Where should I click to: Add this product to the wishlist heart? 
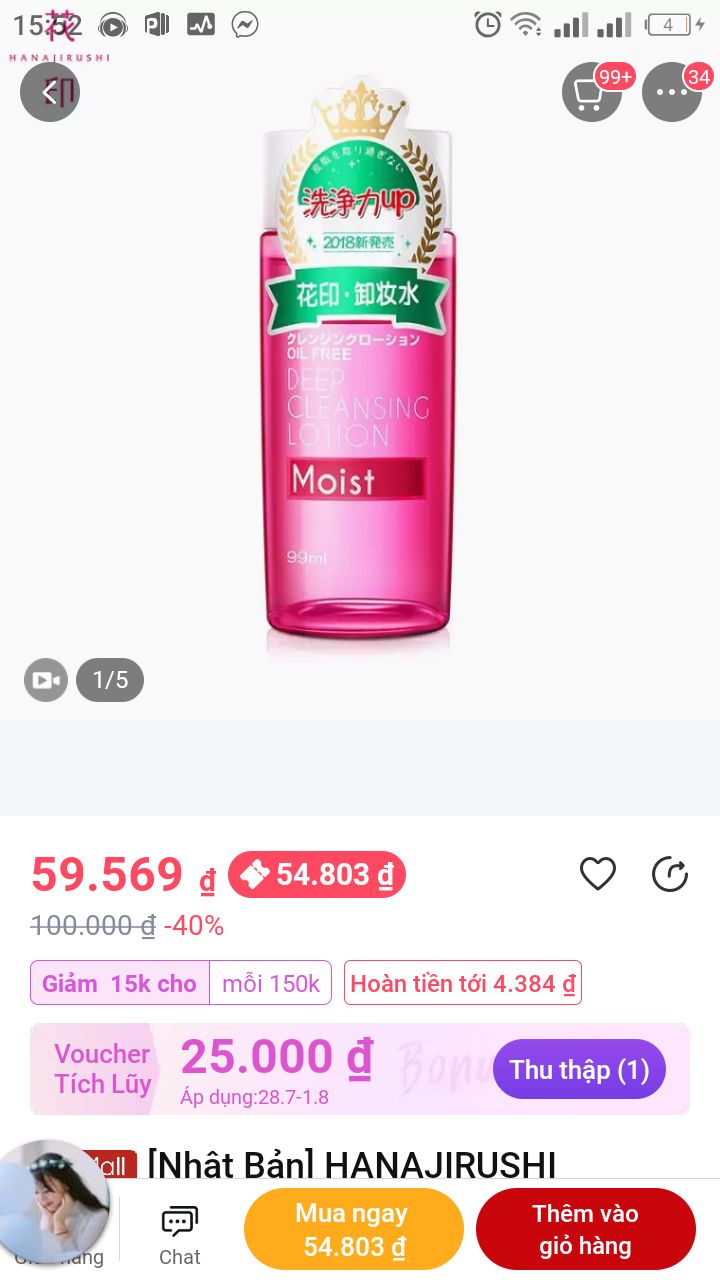598,874
